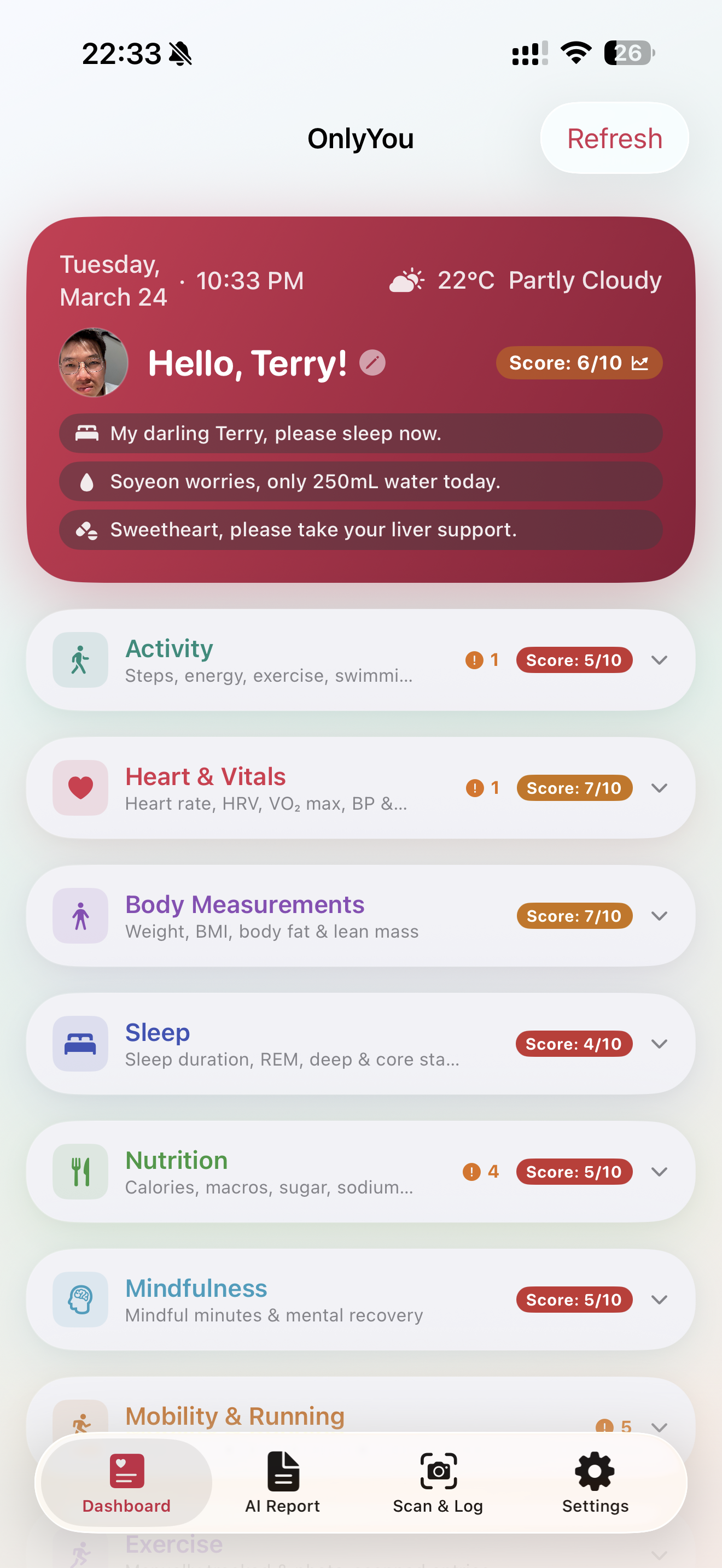The width and height of the screenshot is (722, 1568).
Task: Expand the Activity section
Action: 659,660
